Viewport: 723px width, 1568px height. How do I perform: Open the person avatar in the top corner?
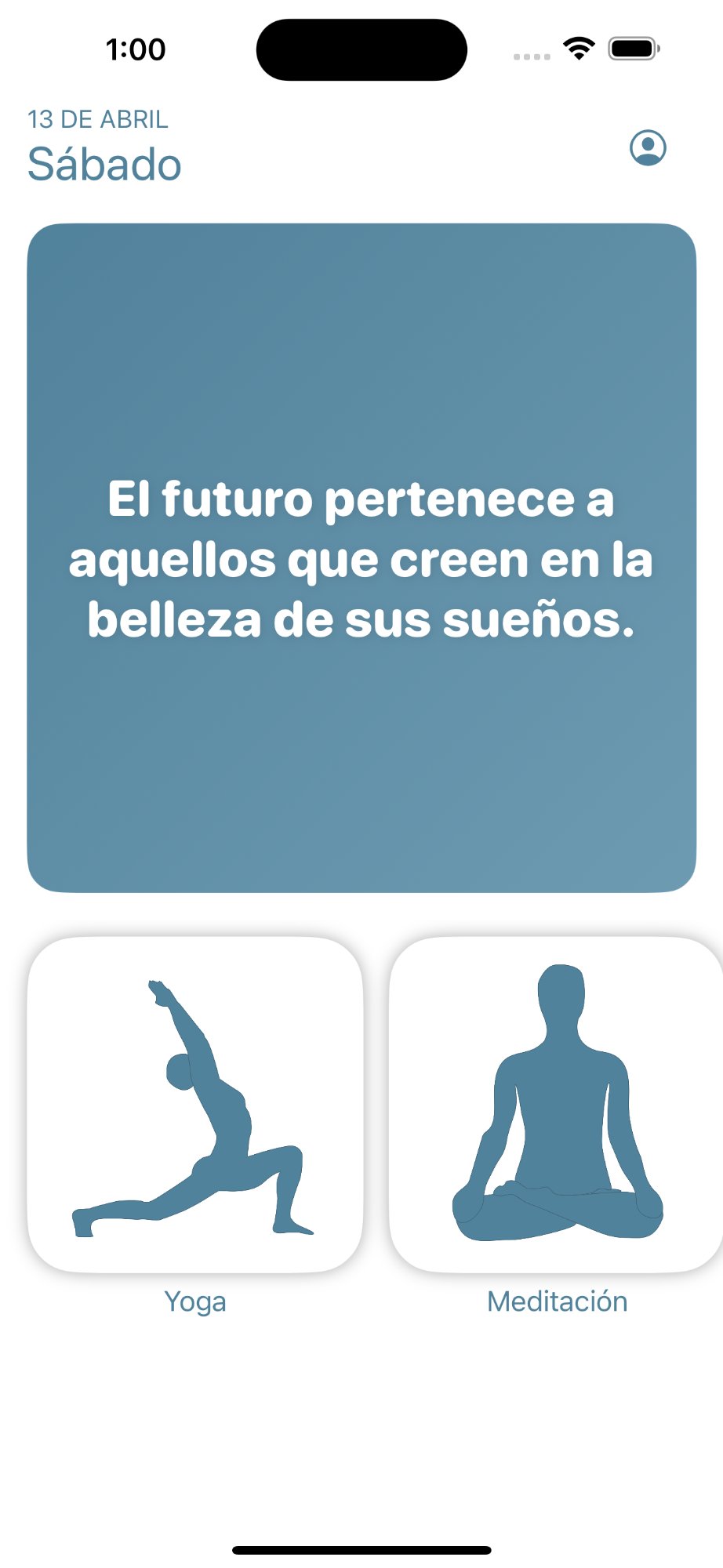[648, 148]
